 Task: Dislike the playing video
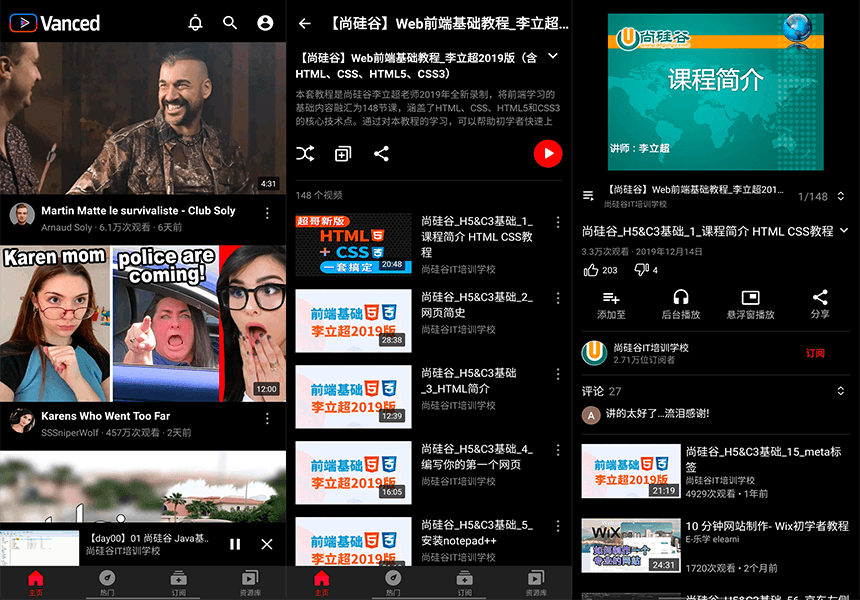[642, 270]
